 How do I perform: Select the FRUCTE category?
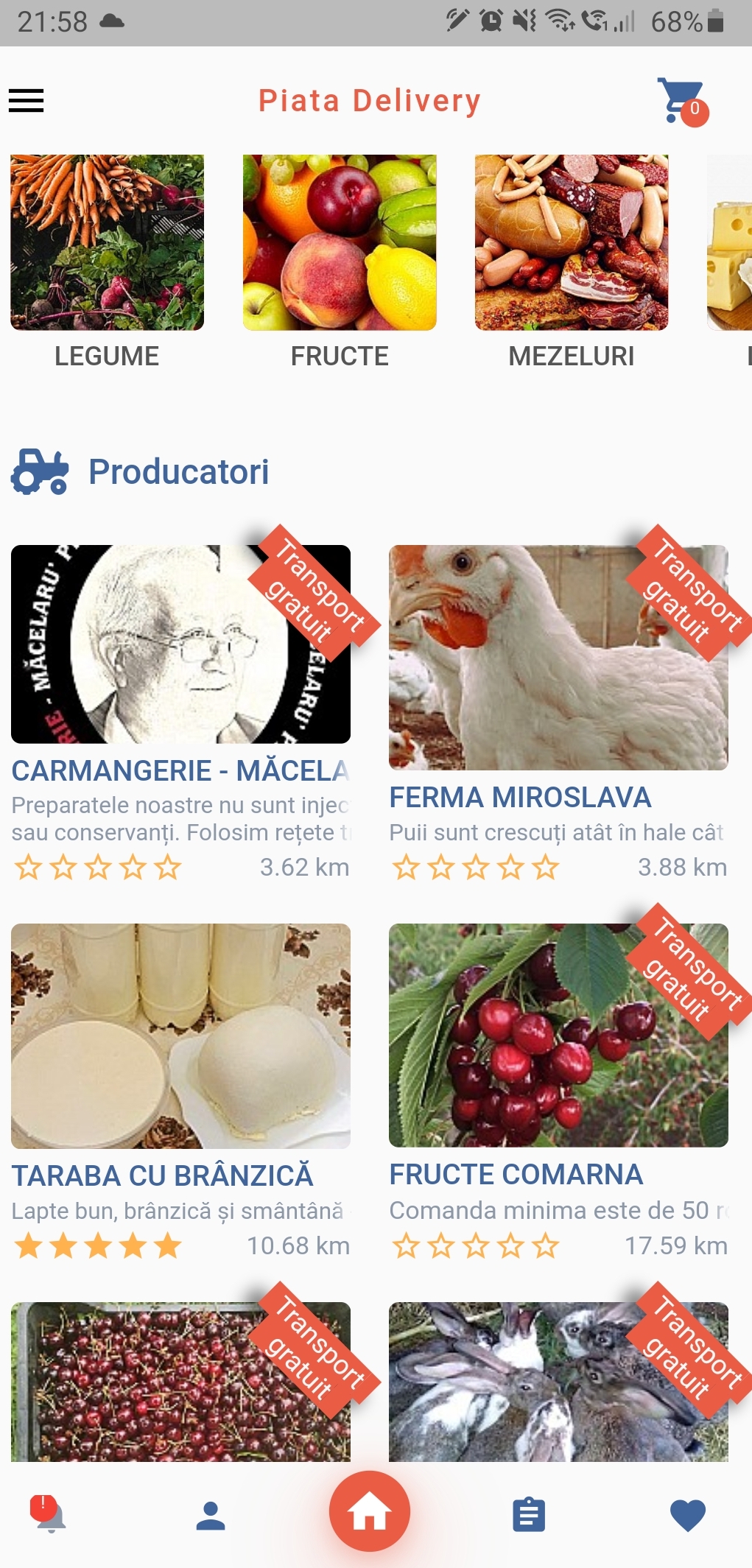[x=340, y=243]
